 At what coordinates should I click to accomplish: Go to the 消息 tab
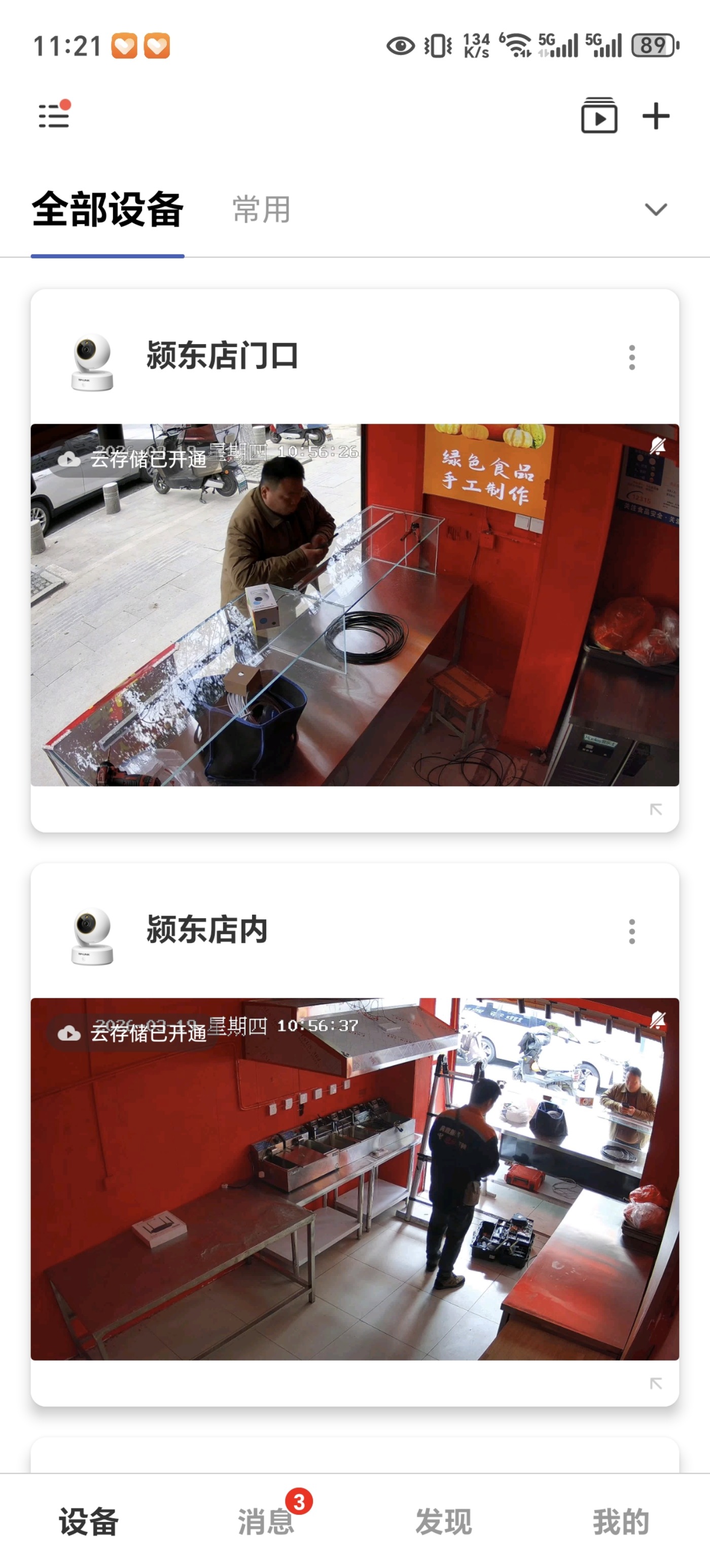(x=266, y=1521)
